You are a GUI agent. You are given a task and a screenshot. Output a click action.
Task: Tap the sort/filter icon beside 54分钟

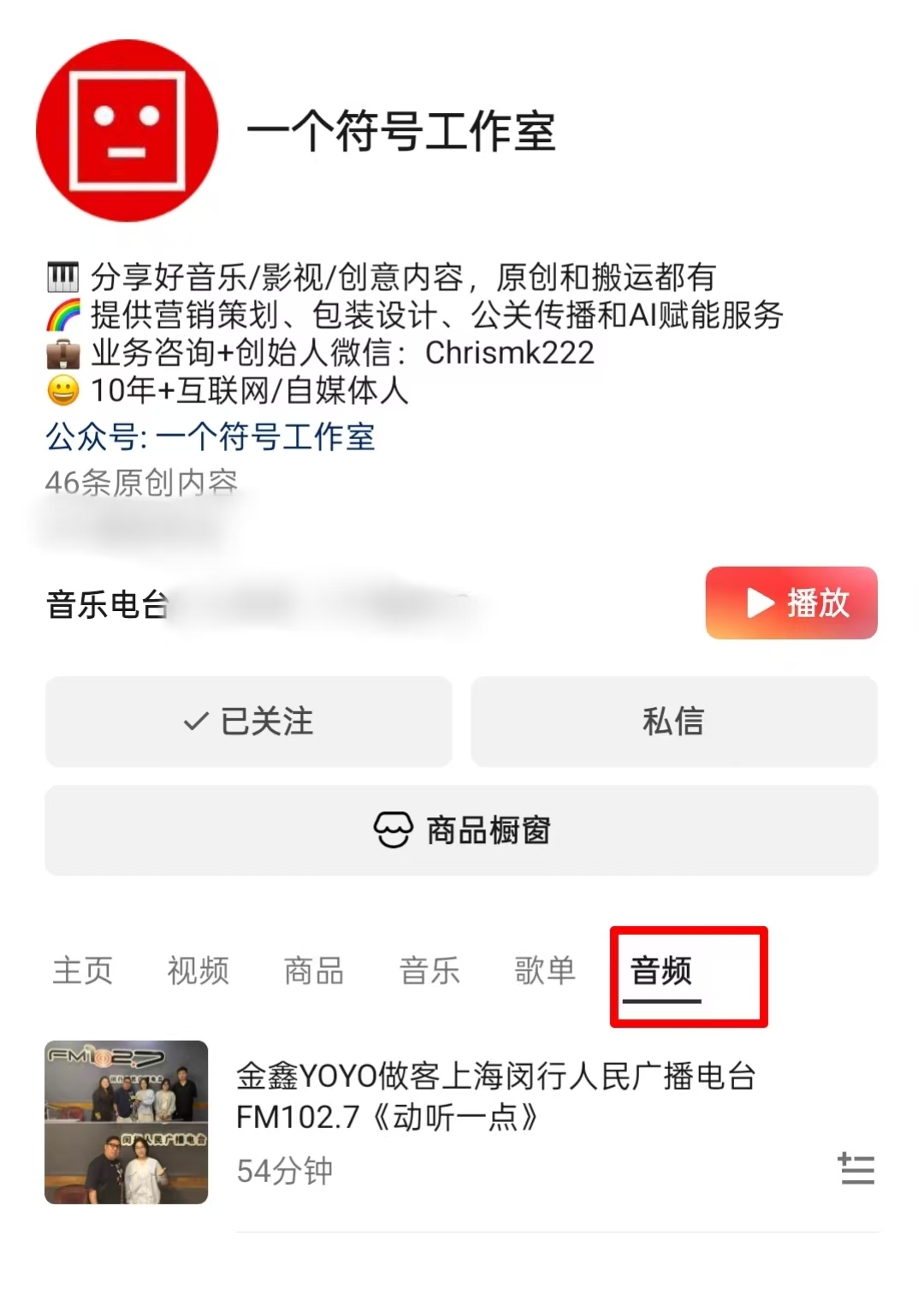[x=855, y=1167]
